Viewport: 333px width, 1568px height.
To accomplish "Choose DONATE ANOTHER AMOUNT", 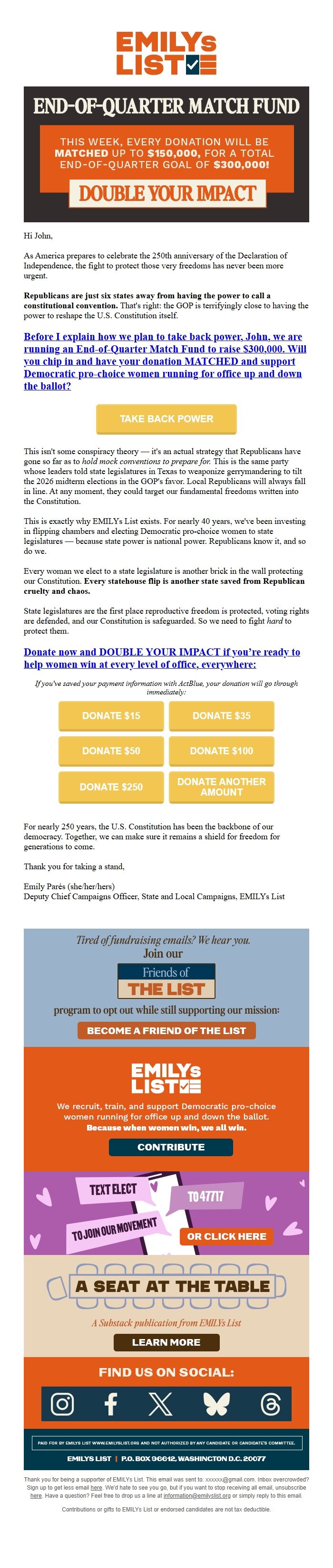I will tap(221, 787).
